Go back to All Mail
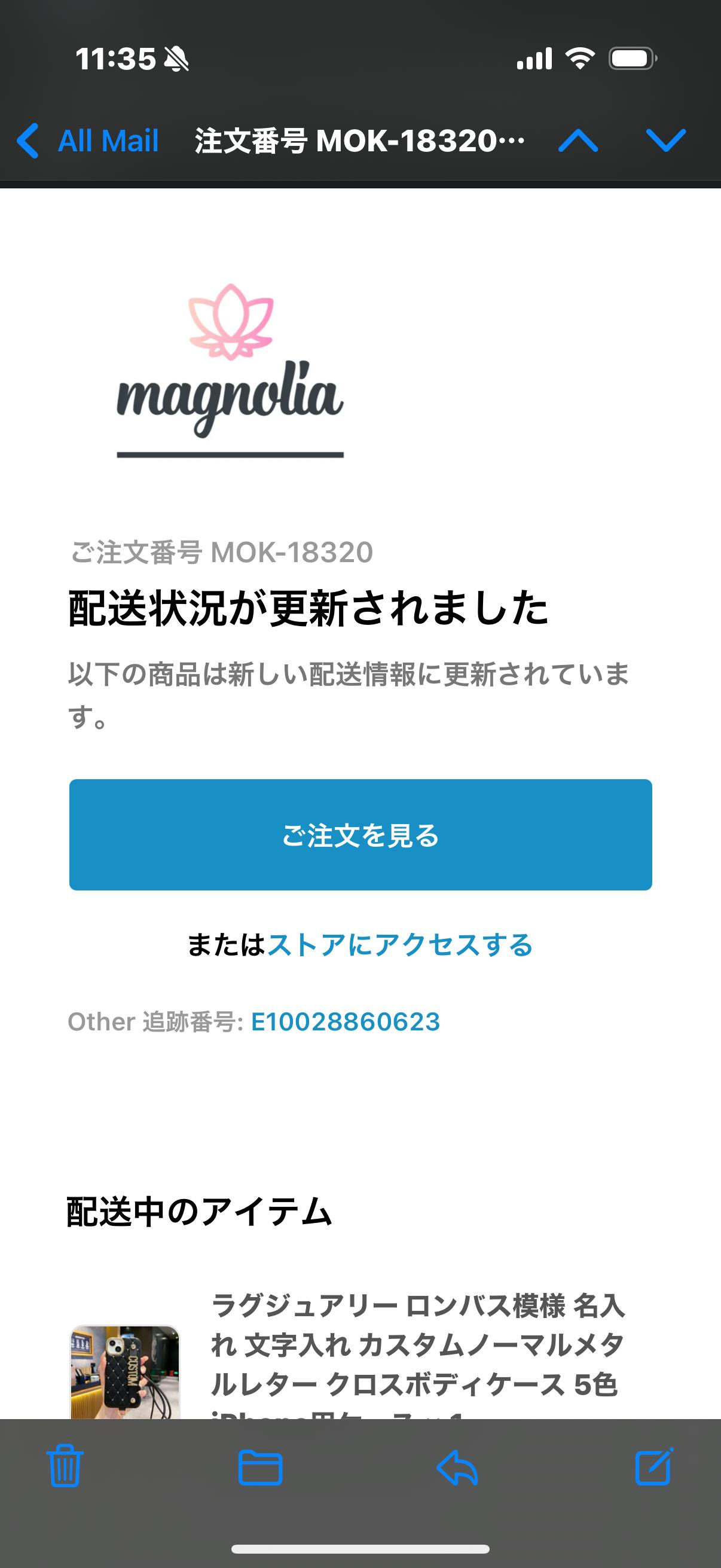 click(x=88, y=141)
